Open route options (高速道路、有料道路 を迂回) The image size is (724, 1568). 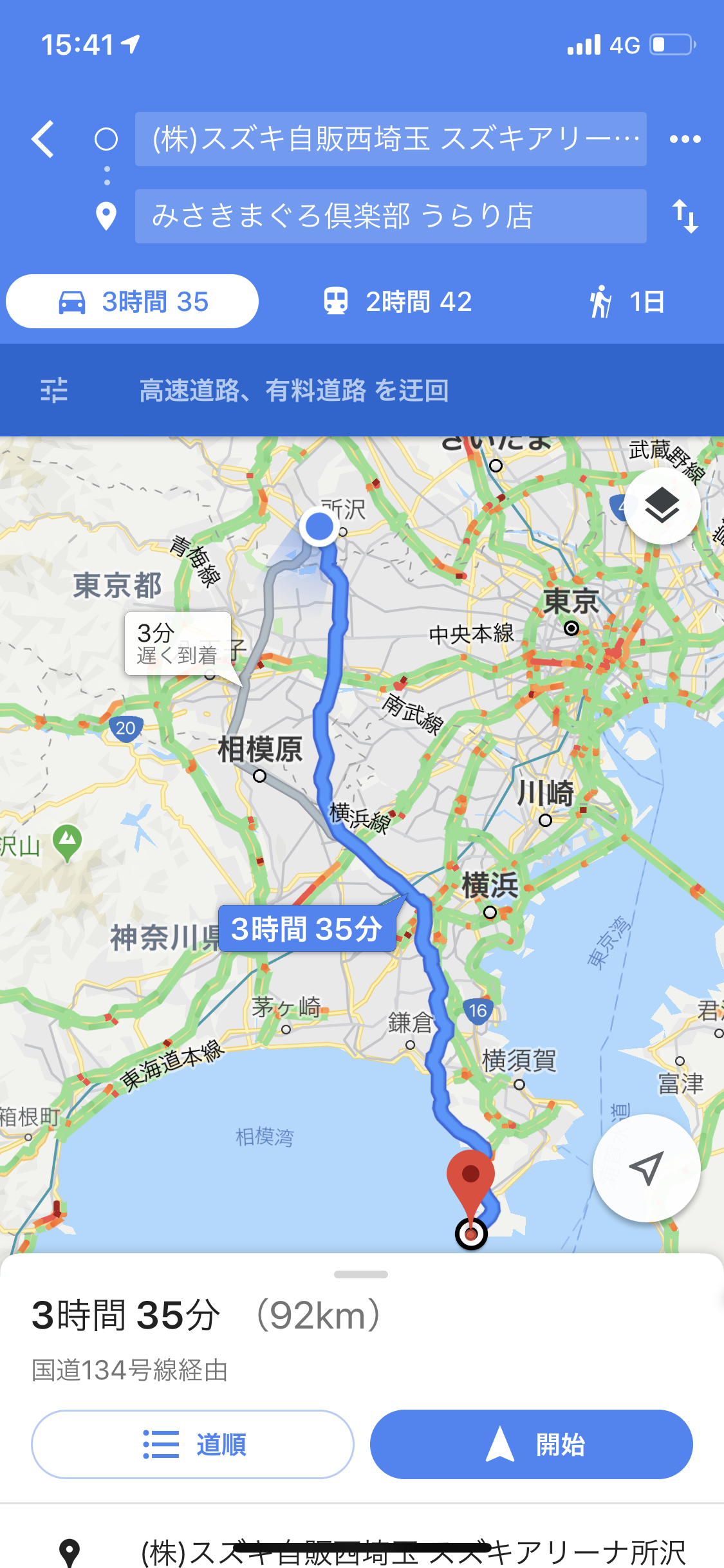(x=293, y=390)
